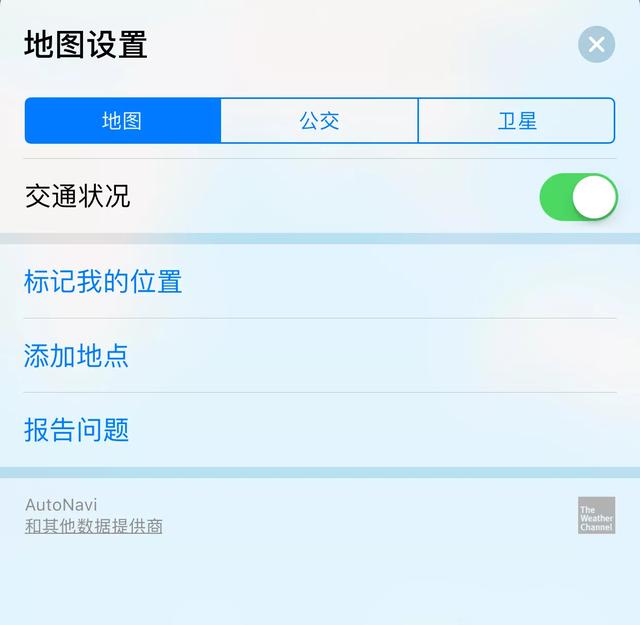Select the 地图 view segment
Viewport: 640px width, 625px height.
(122, 121)
